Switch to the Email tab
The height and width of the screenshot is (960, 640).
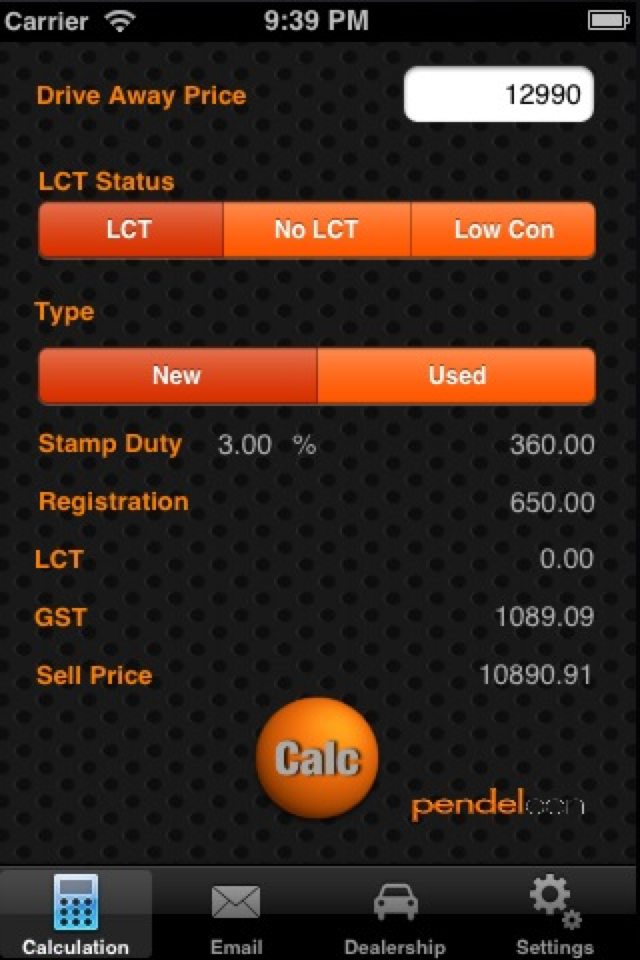236,915
